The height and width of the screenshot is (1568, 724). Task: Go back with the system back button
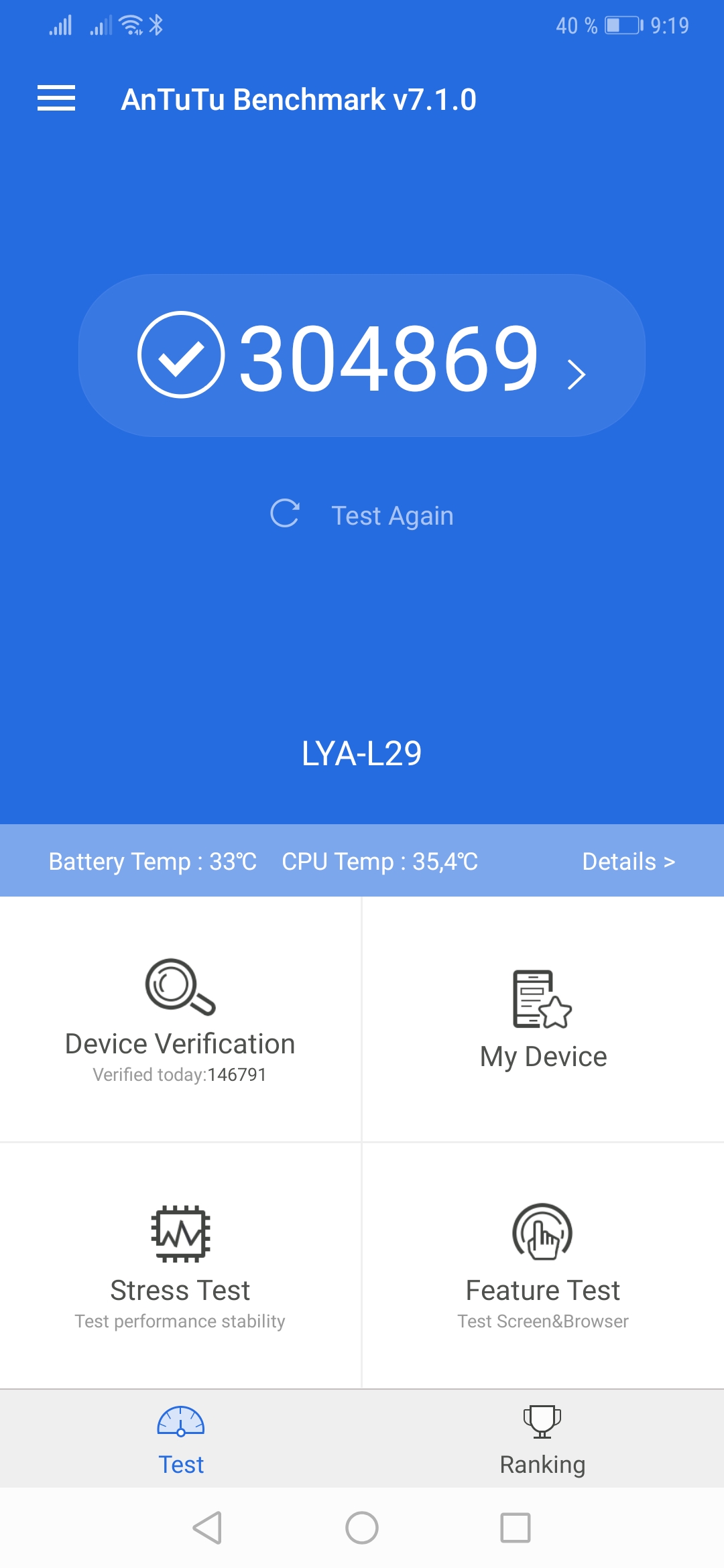(x=207, y=1528)
